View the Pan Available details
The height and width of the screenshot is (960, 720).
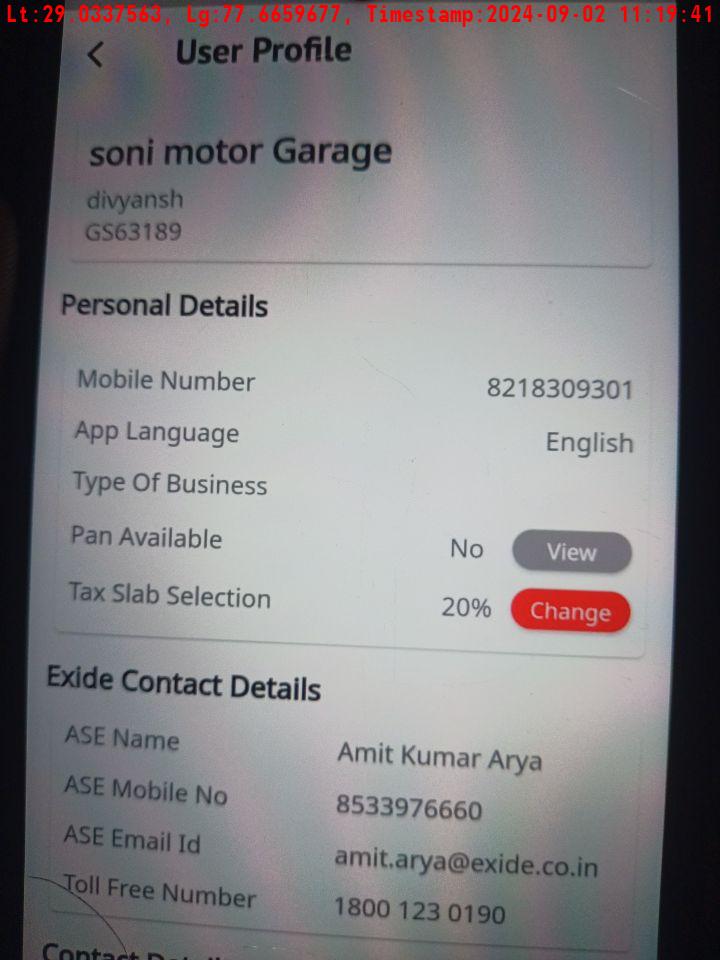(x=571, y=552)
